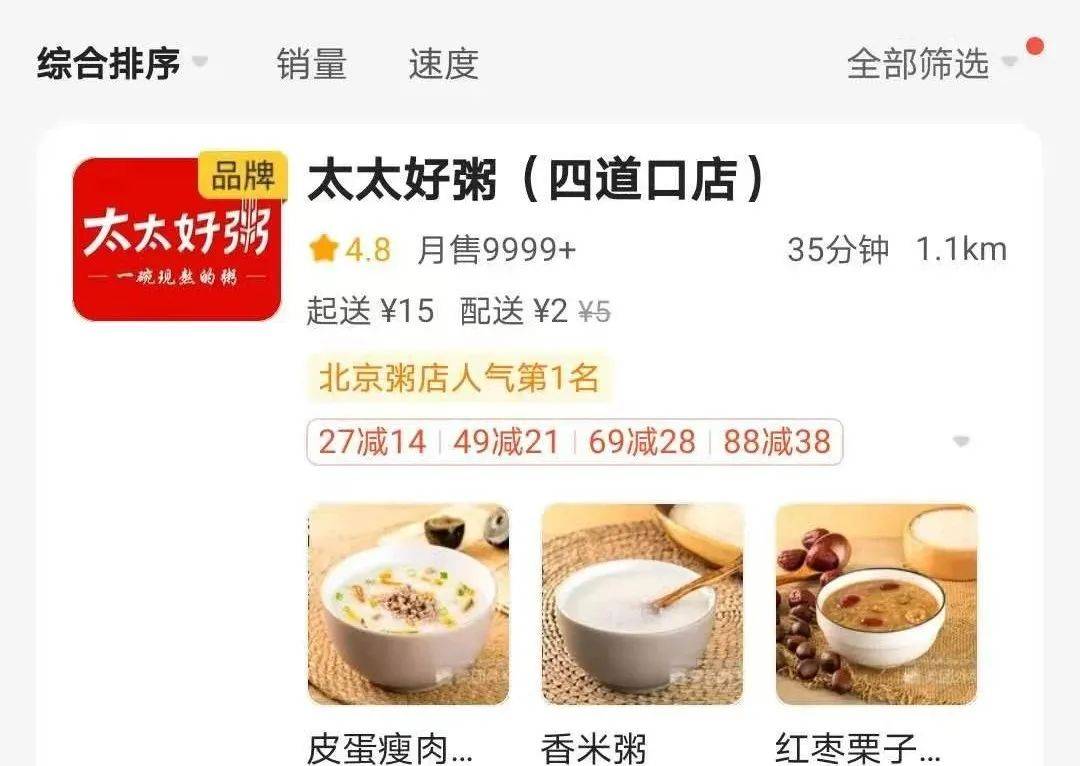Open the 综合排序 sort dropdown
Screen dimensions: 1080x766
(x=122, y=64)
